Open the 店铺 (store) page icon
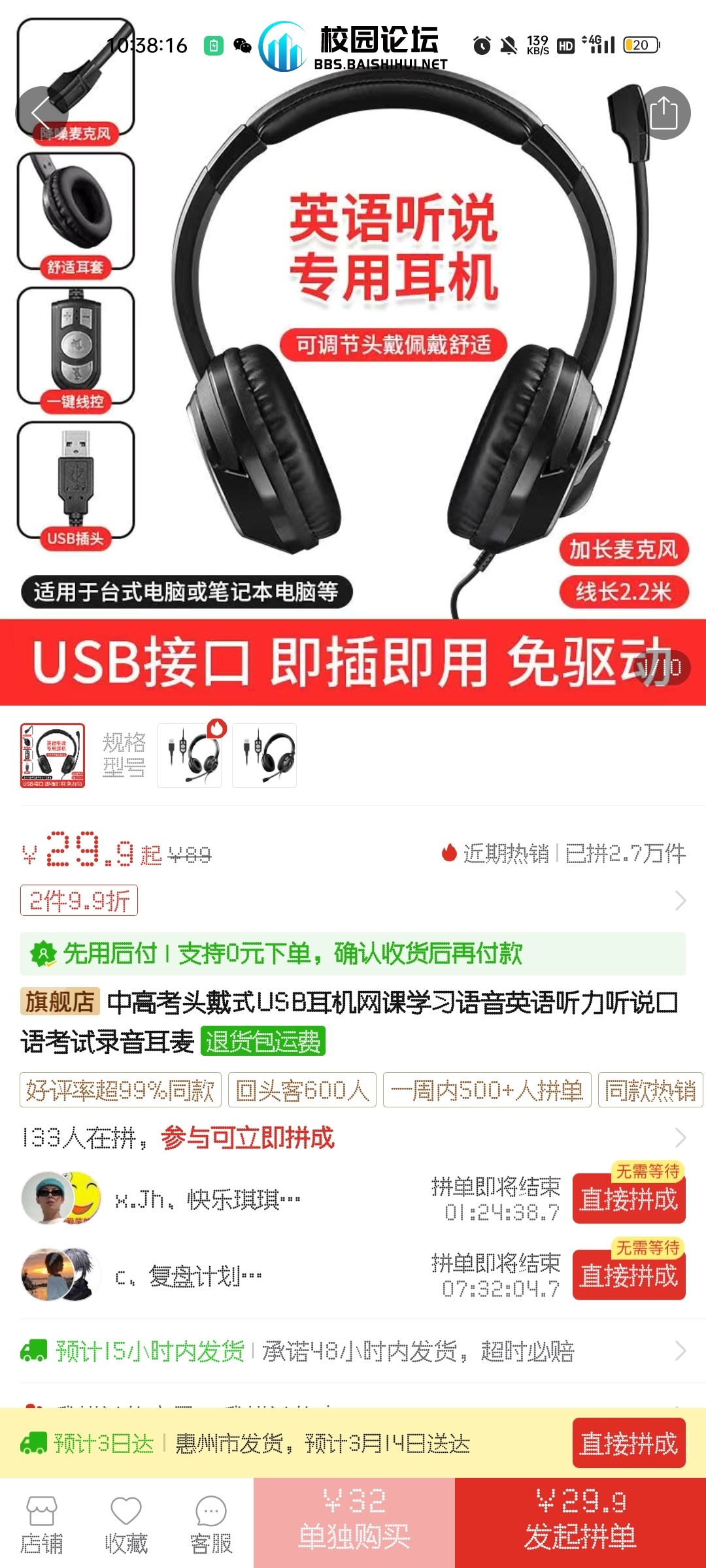This screenshot has height=1568, width=706. pos(42,1511)
